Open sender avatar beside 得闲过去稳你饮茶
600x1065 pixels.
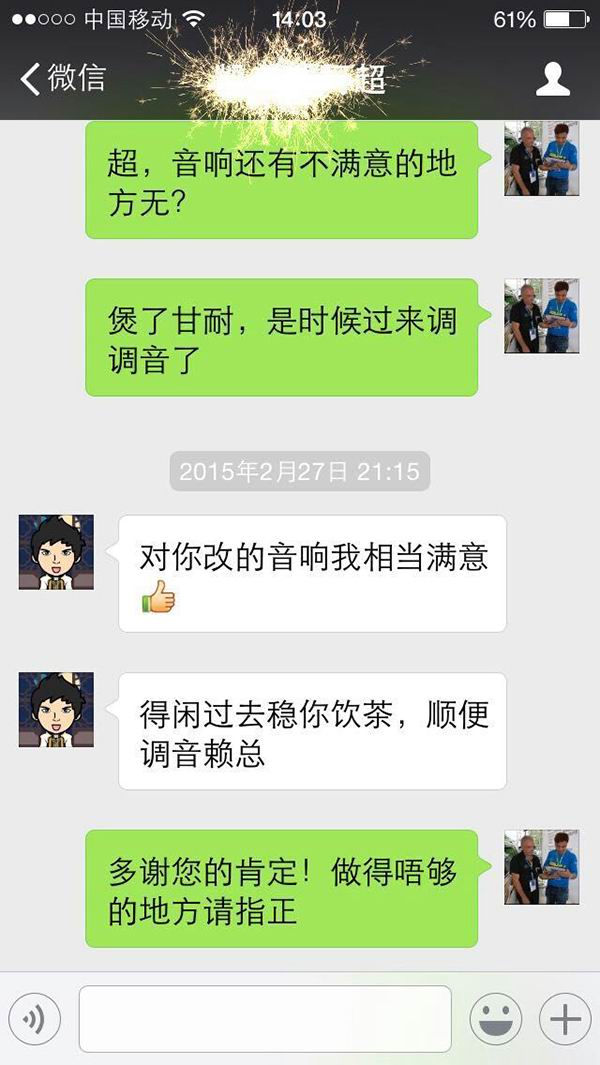[x=56, y=710]
